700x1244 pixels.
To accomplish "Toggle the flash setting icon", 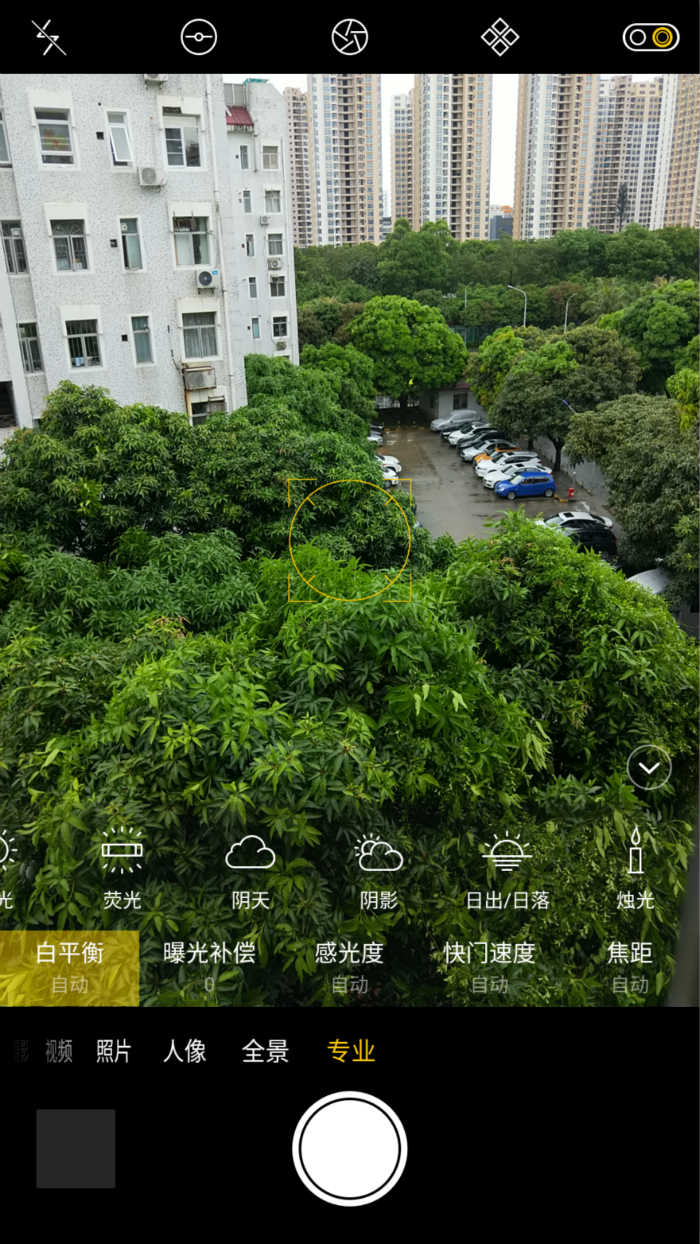I will point(48,37).
